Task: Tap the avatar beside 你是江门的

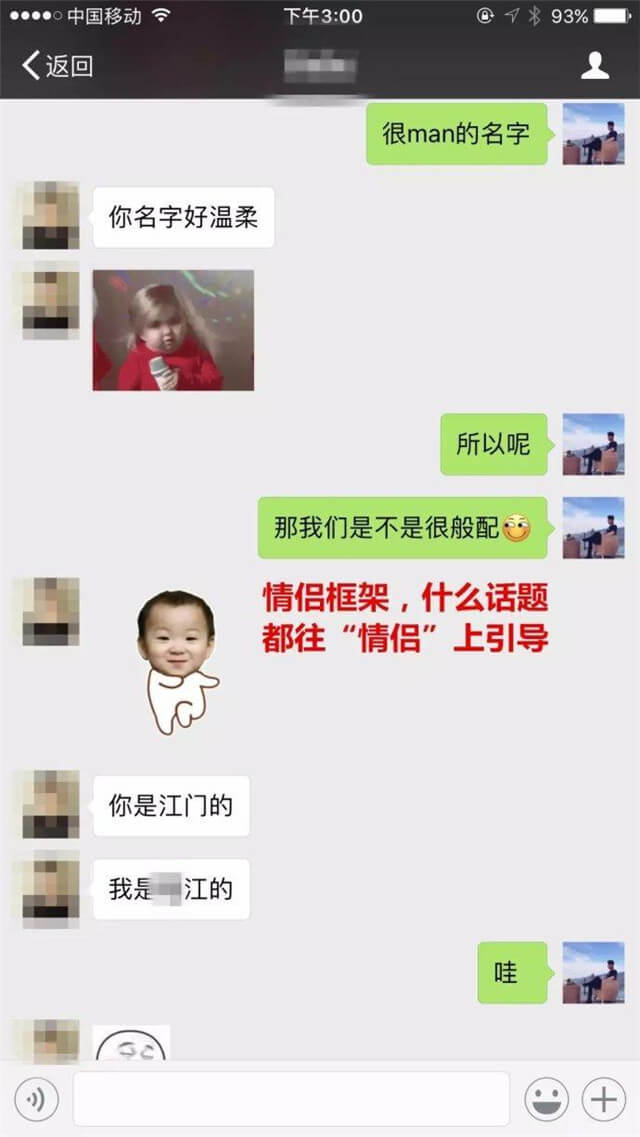Action: (x=51, y=804)
